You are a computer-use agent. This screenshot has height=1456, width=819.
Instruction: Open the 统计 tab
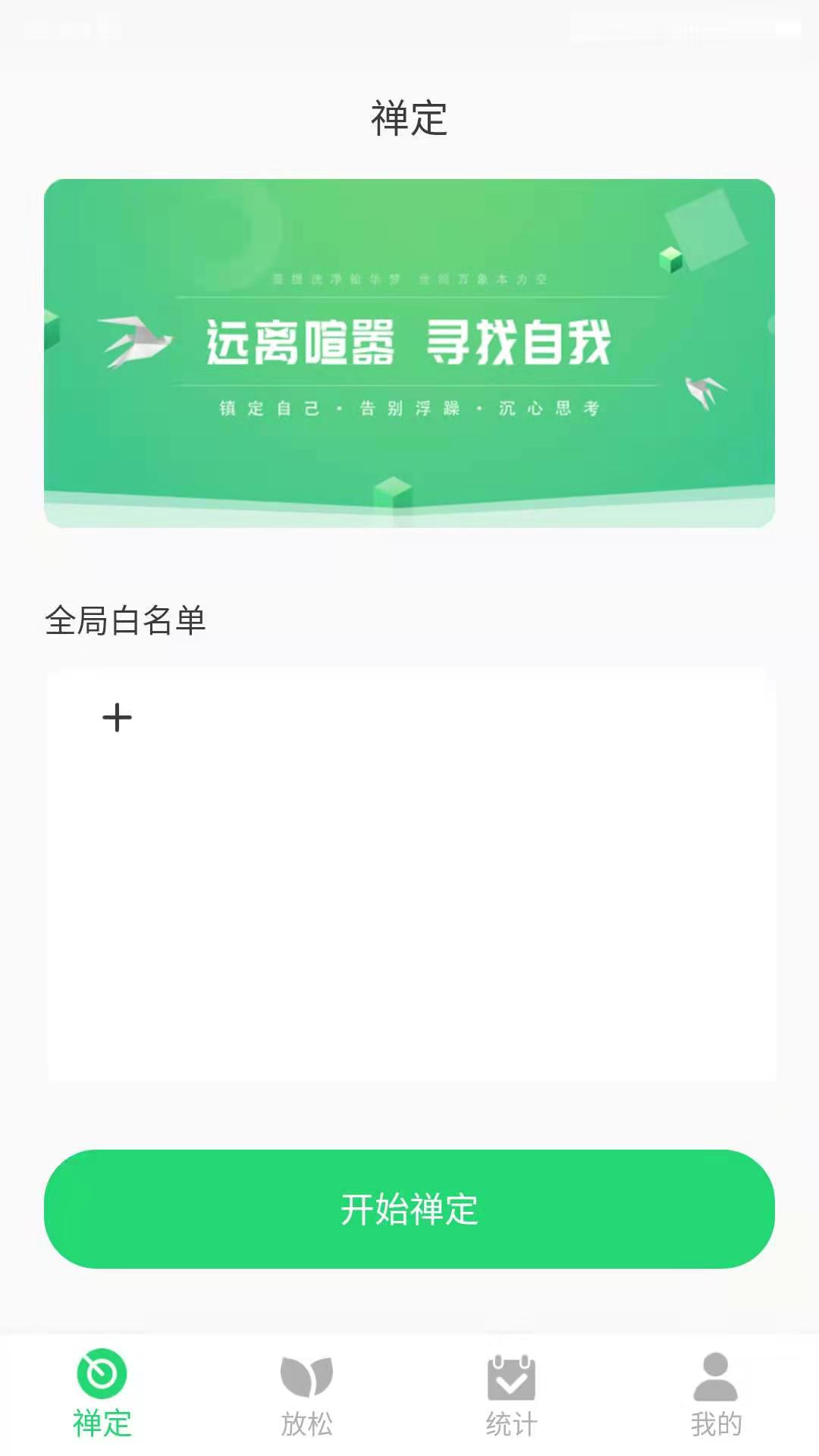[511, 1396]
